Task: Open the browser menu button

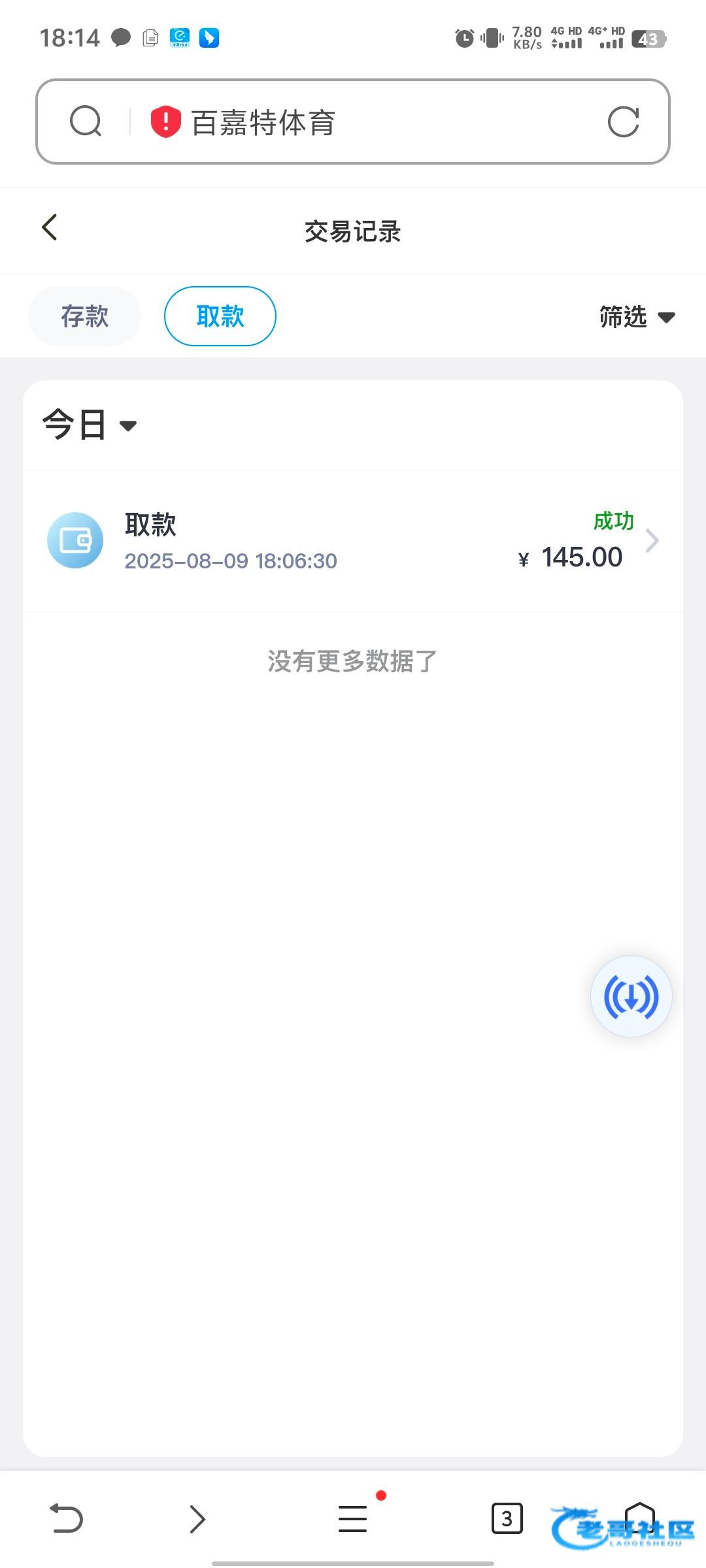Action: point(353,1518)
